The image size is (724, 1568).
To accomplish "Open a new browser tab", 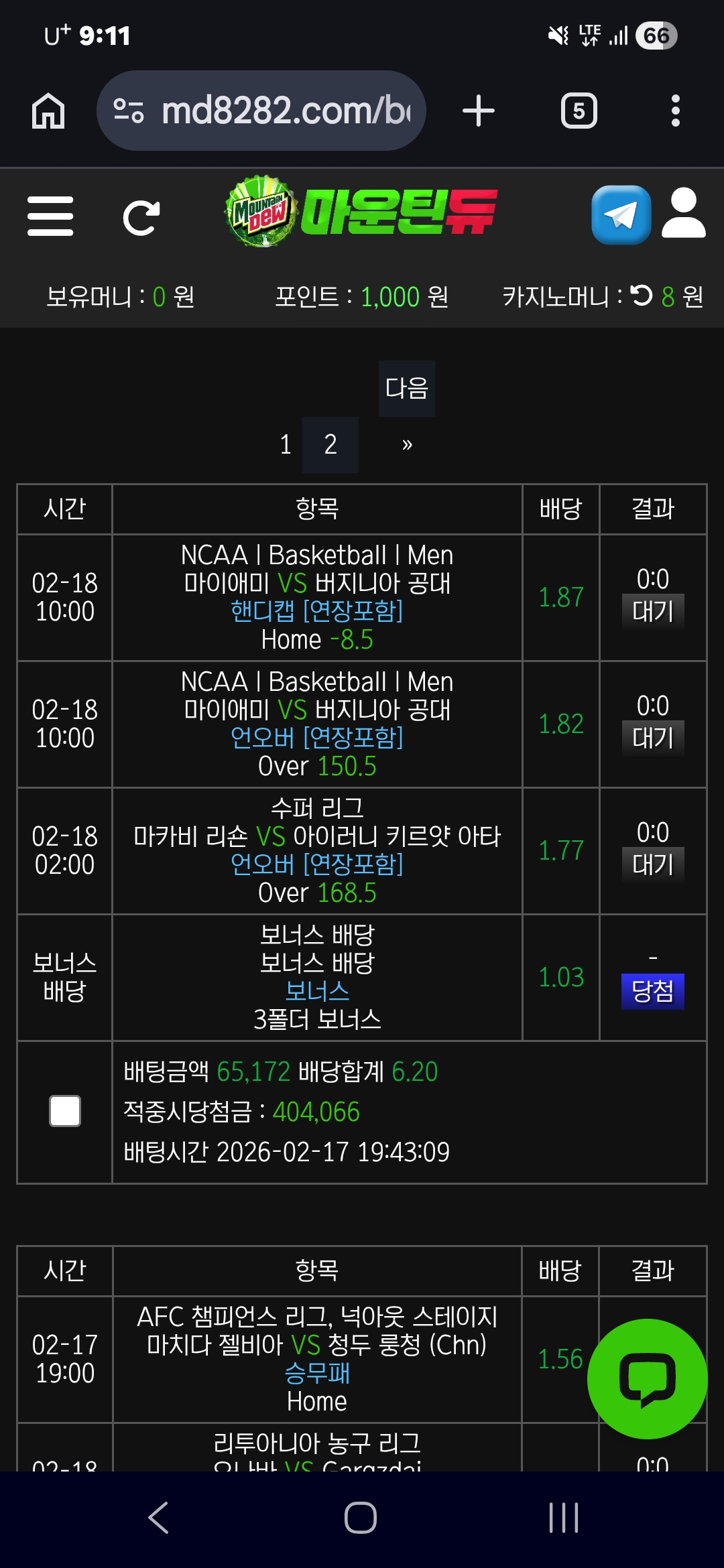I will (x=479, y=111).
